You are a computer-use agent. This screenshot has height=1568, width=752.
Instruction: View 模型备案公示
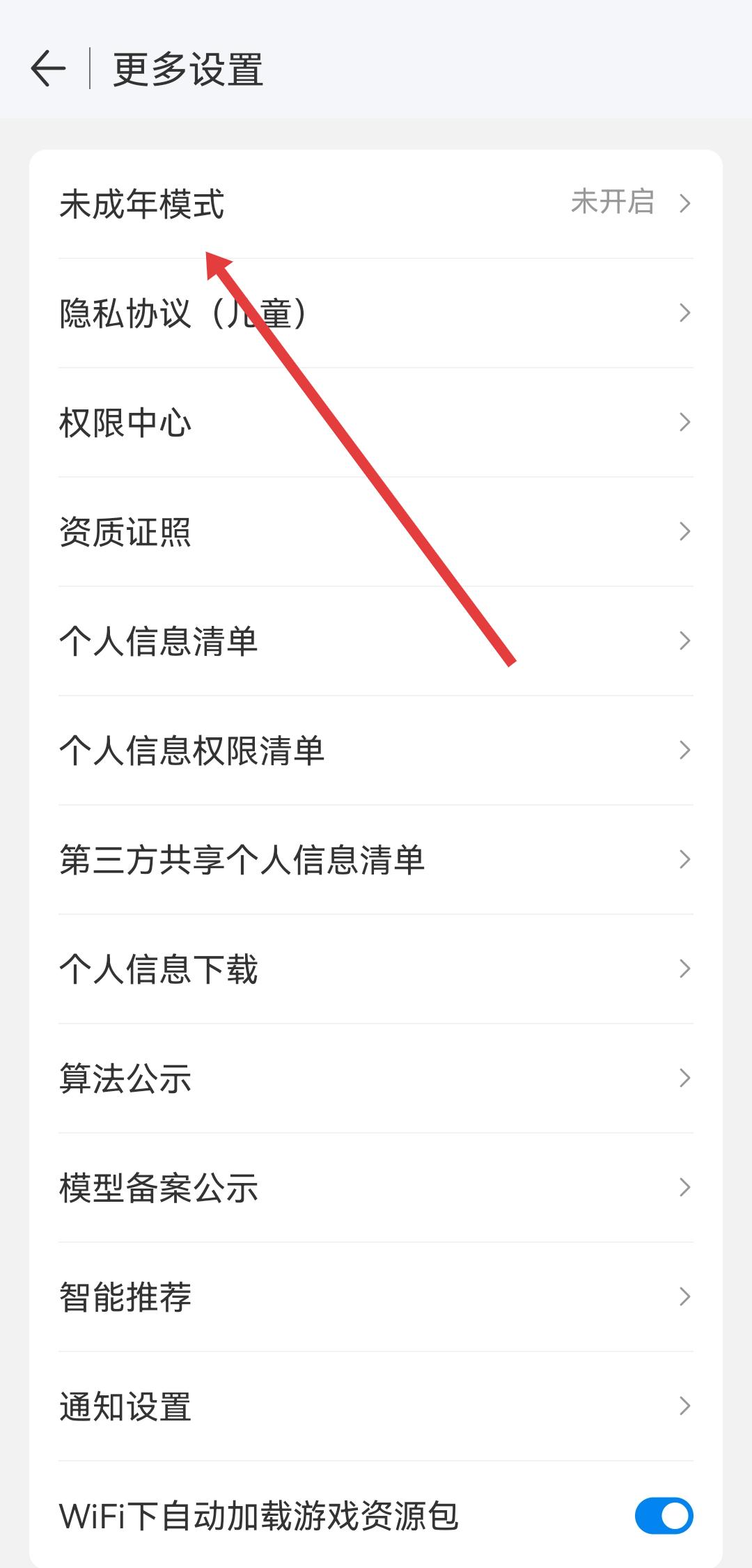pyautogui.click(x=376, y=1188)
